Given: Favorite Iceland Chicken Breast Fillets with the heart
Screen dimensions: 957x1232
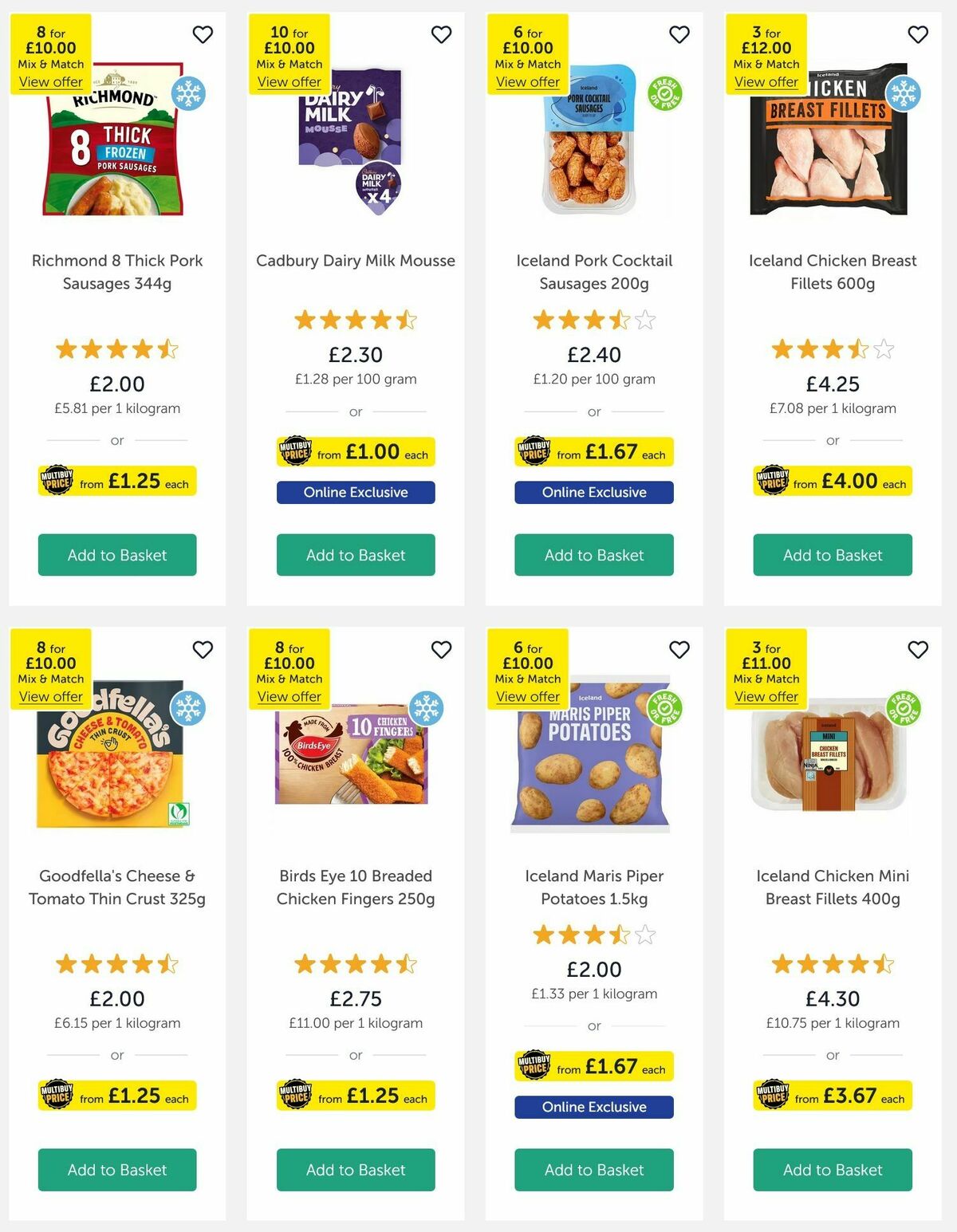Looking at the screenshot, I should click(917, 35).
